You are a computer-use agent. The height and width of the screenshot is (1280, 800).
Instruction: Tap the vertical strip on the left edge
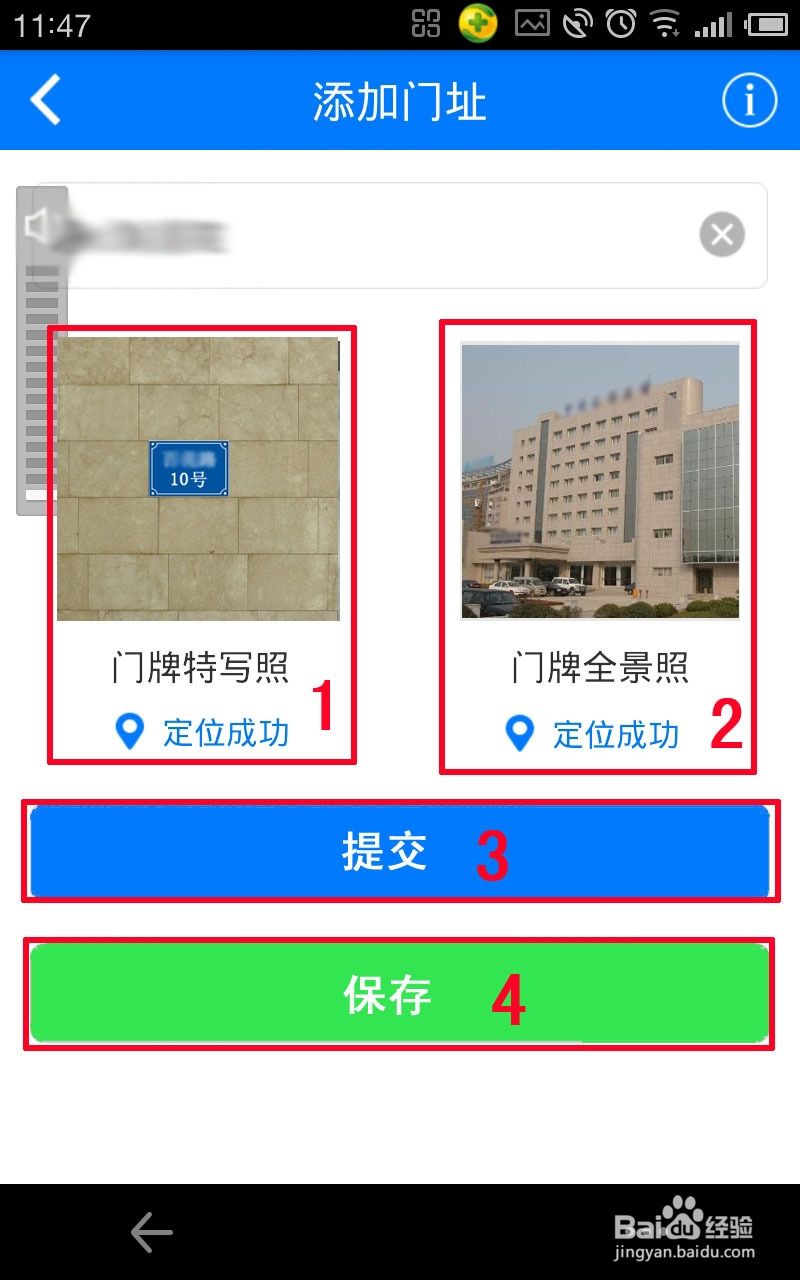pyautogui.click(x=40, y=380)
